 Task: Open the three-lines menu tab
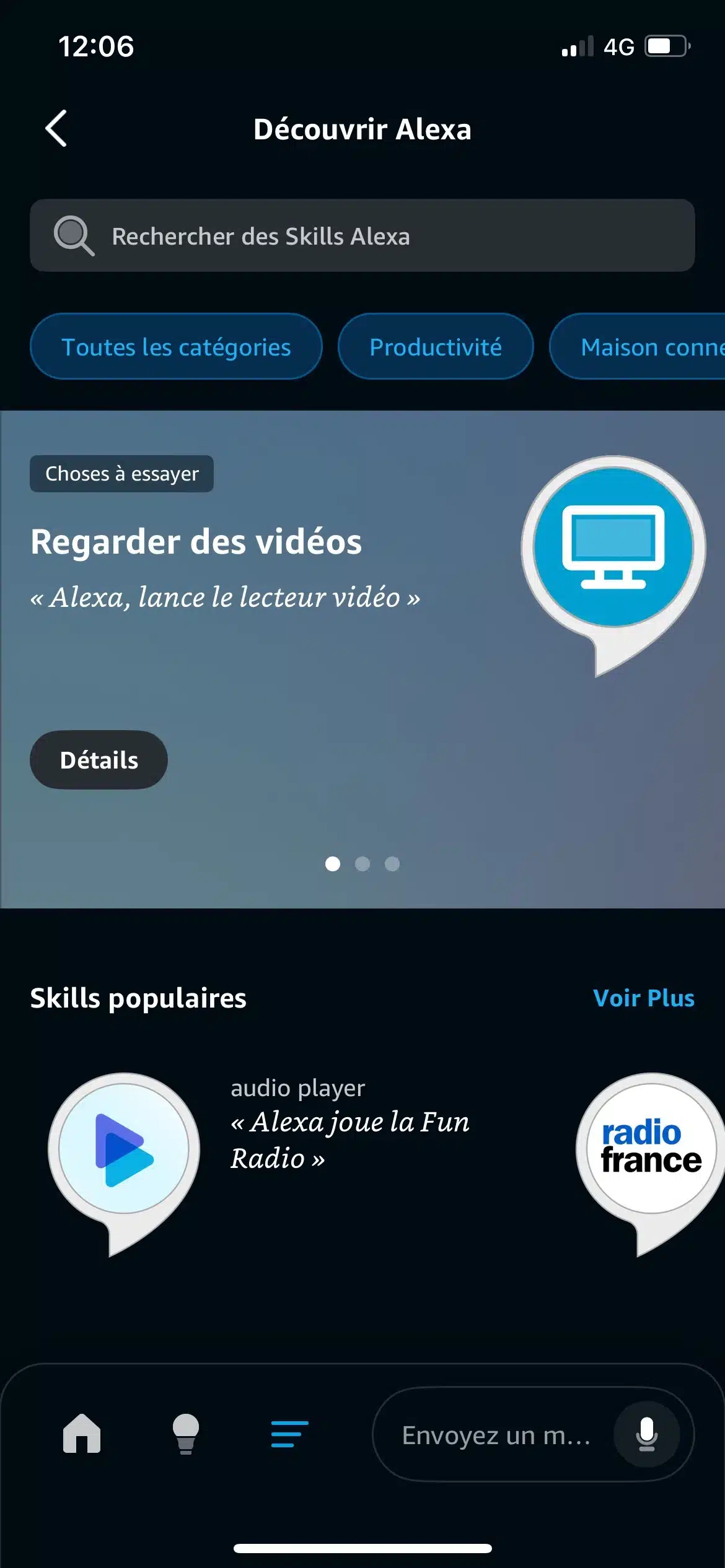[289, 1434]
